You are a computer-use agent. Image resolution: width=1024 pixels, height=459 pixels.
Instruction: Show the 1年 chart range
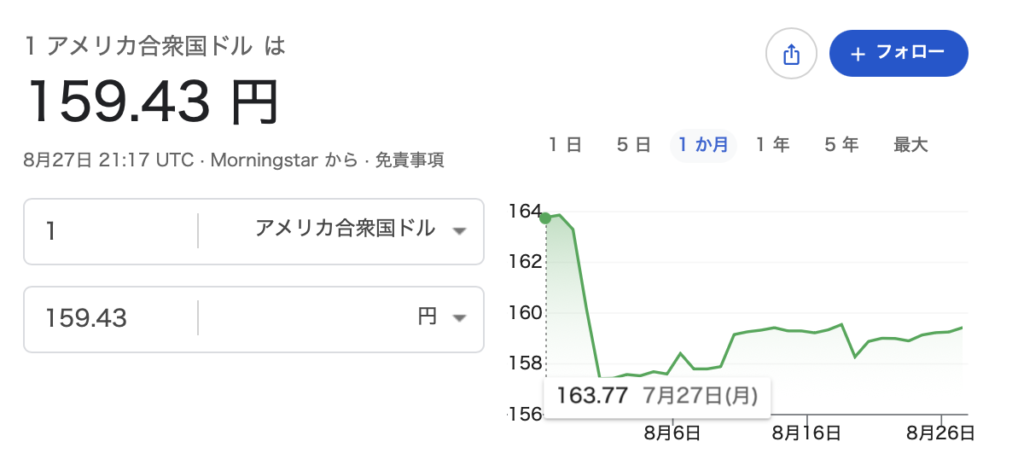[773, 145]
